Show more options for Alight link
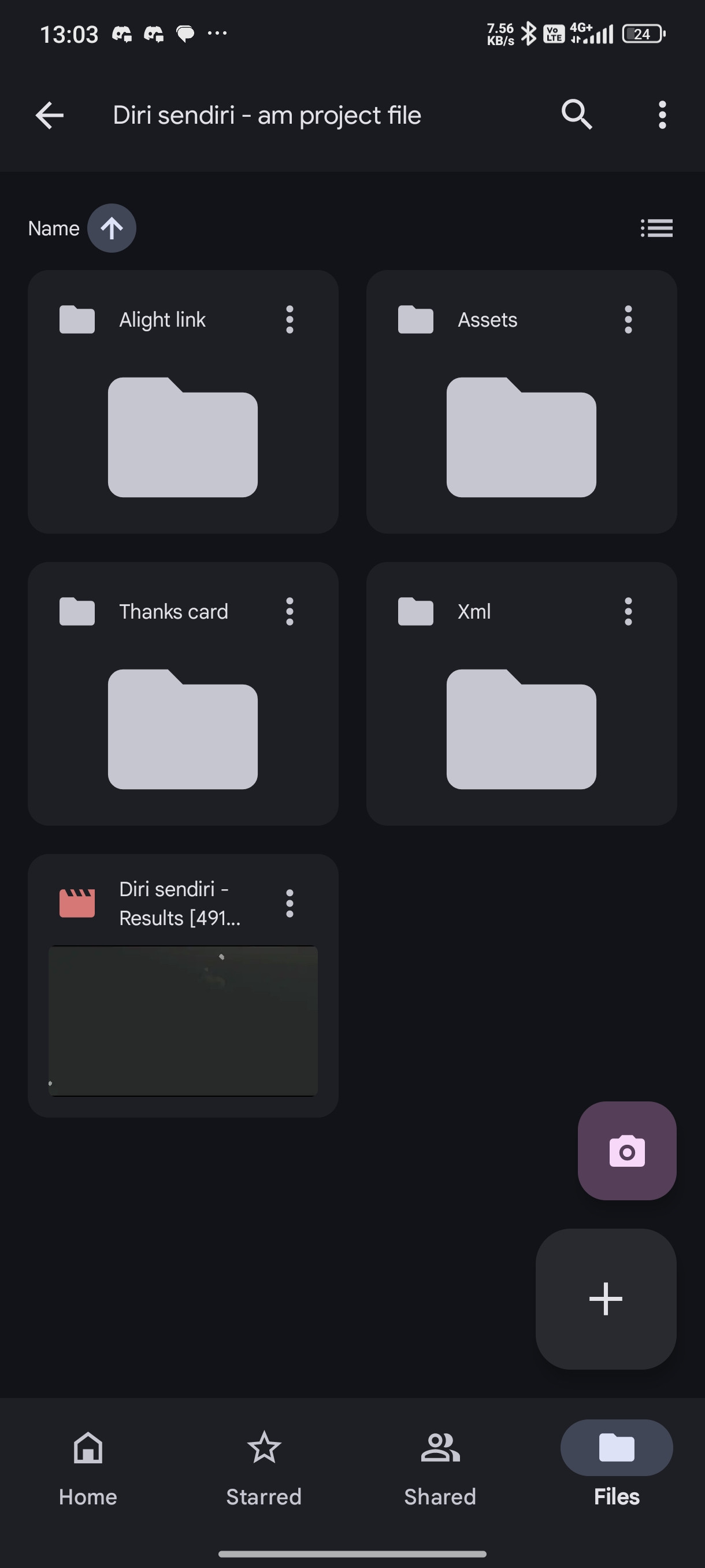Image resolution: width=705 pixels, height=1568 pixels. (x=290, y=320)
